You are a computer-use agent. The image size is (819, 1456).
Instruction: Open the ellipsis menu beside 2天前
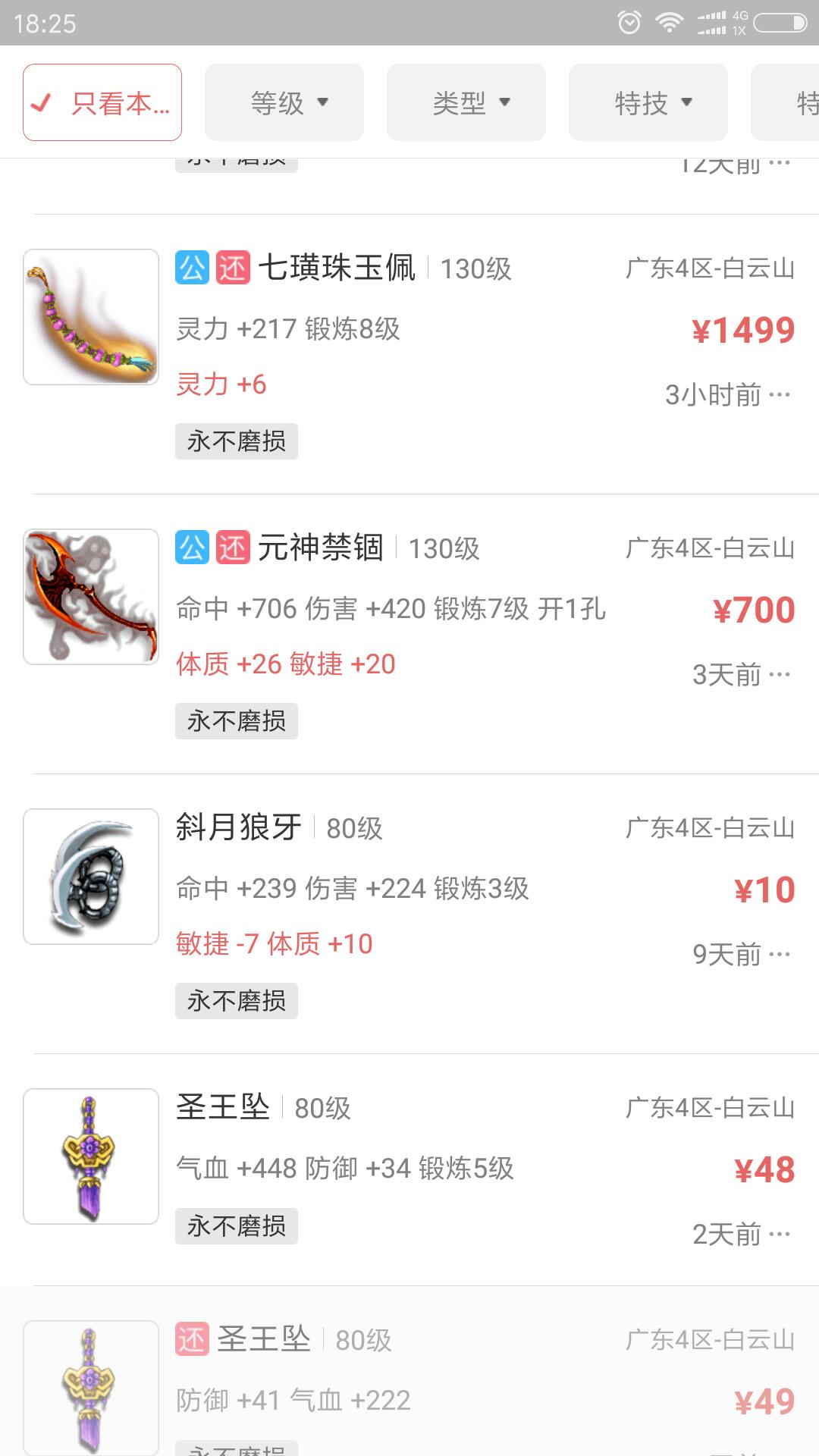(x=780, y=1235)
